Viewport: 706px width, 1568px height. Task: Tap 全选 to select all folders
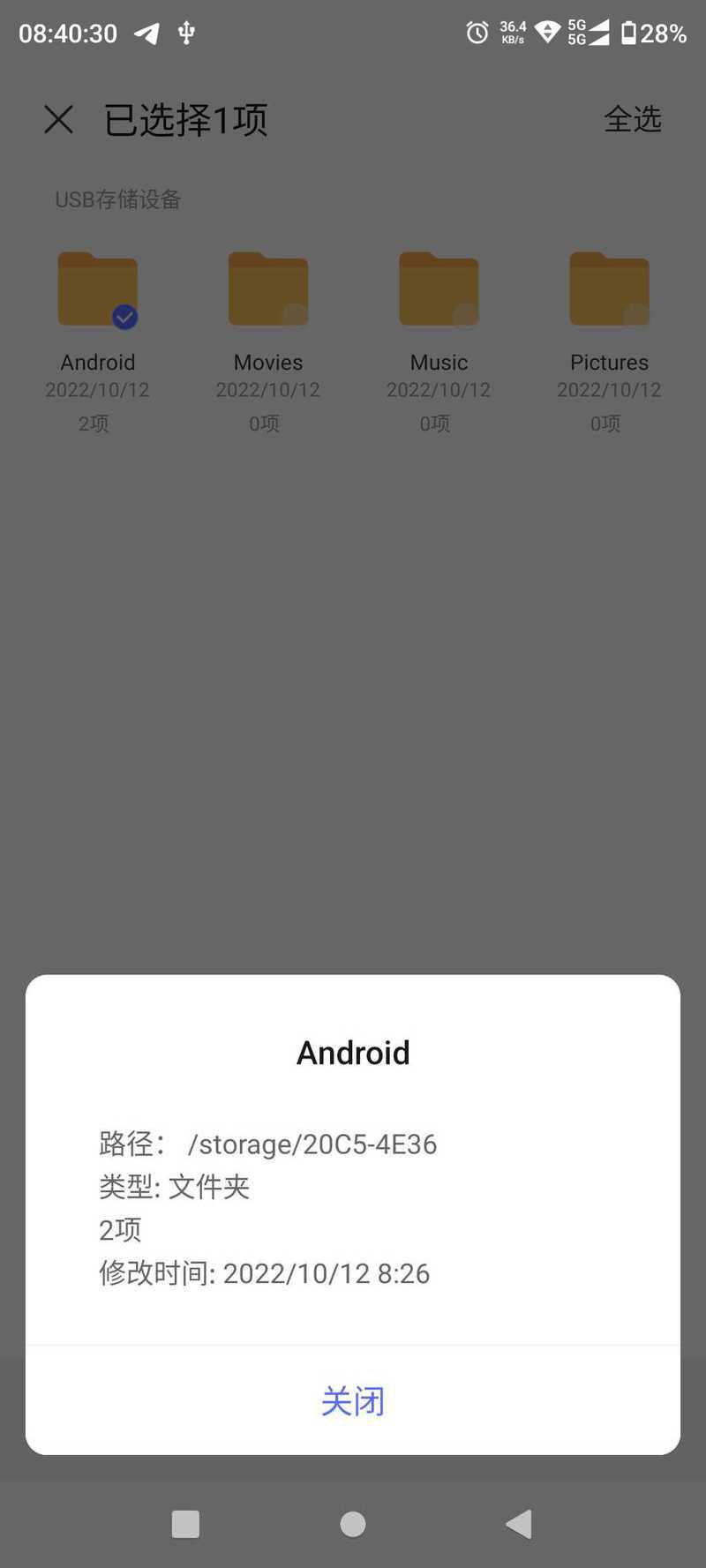click(x=633, y=119)
